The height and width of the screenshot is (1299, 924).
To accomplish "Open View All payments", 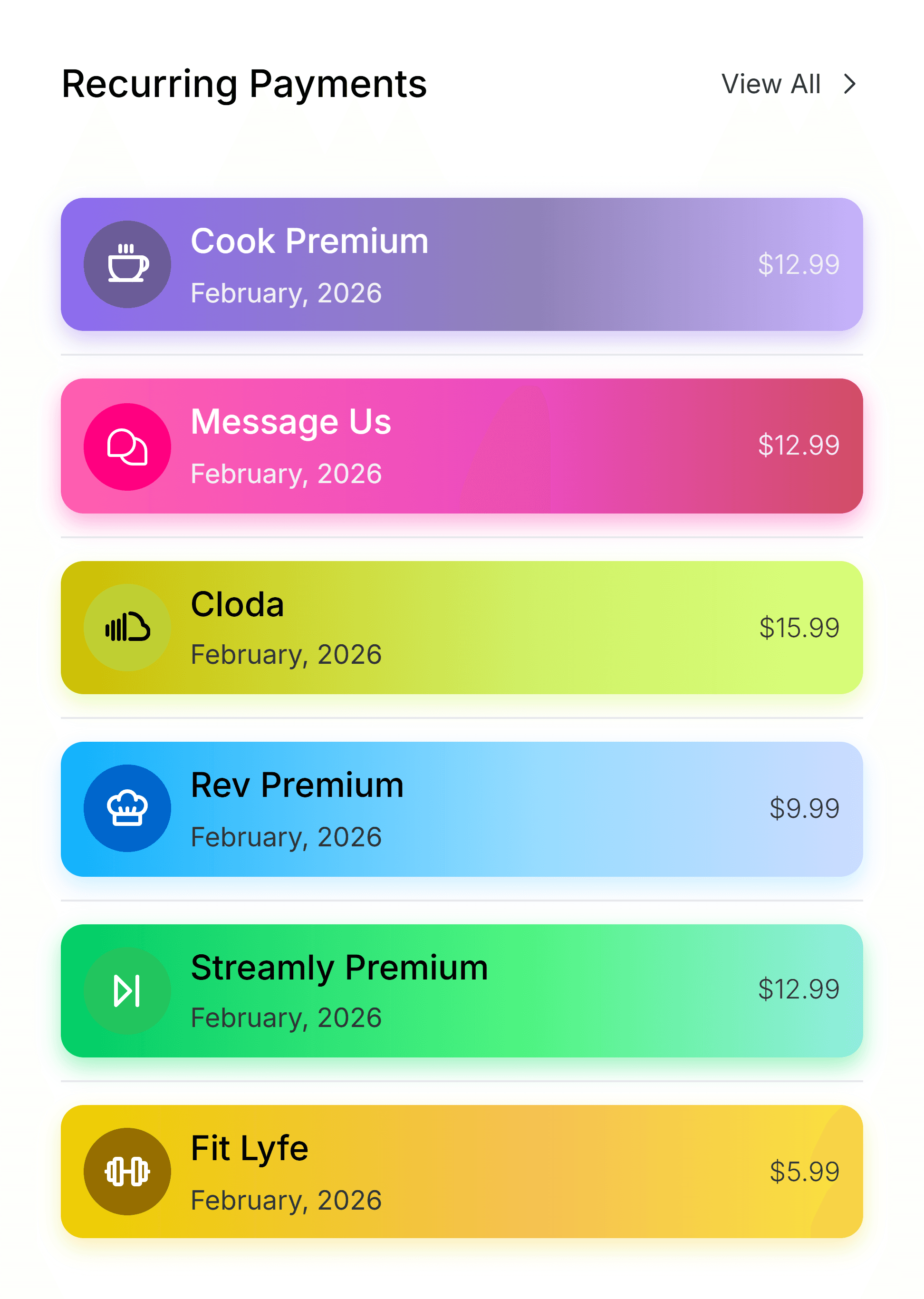I will pyautogui.click(x=771, y=84).
